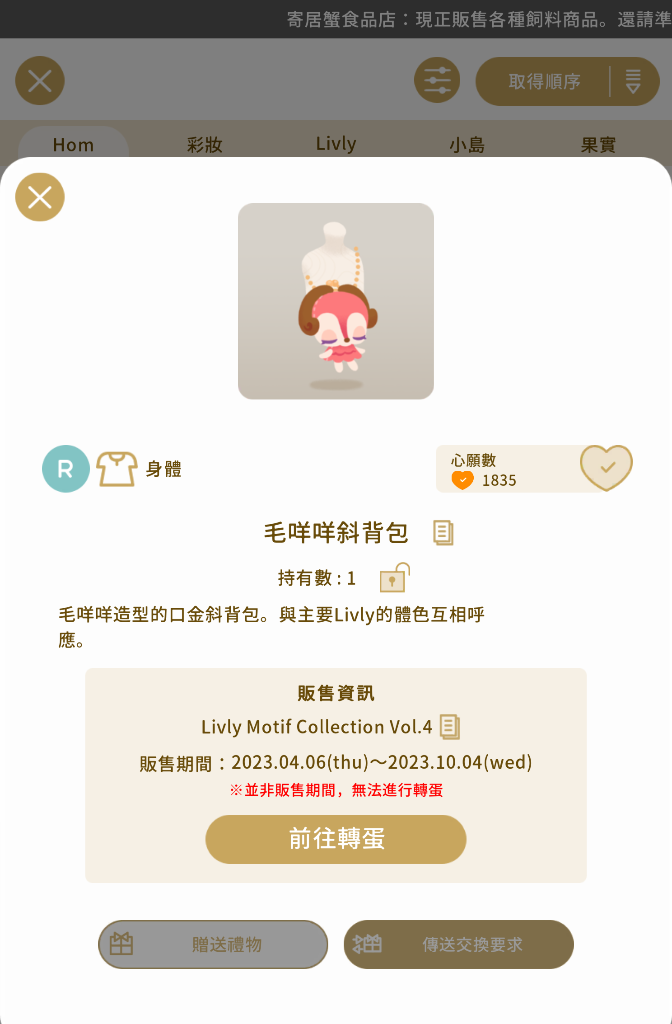The height and width of the screenshot is (1024, 672).
Task: Toggle the item lock icon
Action: click(x=394, y=578)
